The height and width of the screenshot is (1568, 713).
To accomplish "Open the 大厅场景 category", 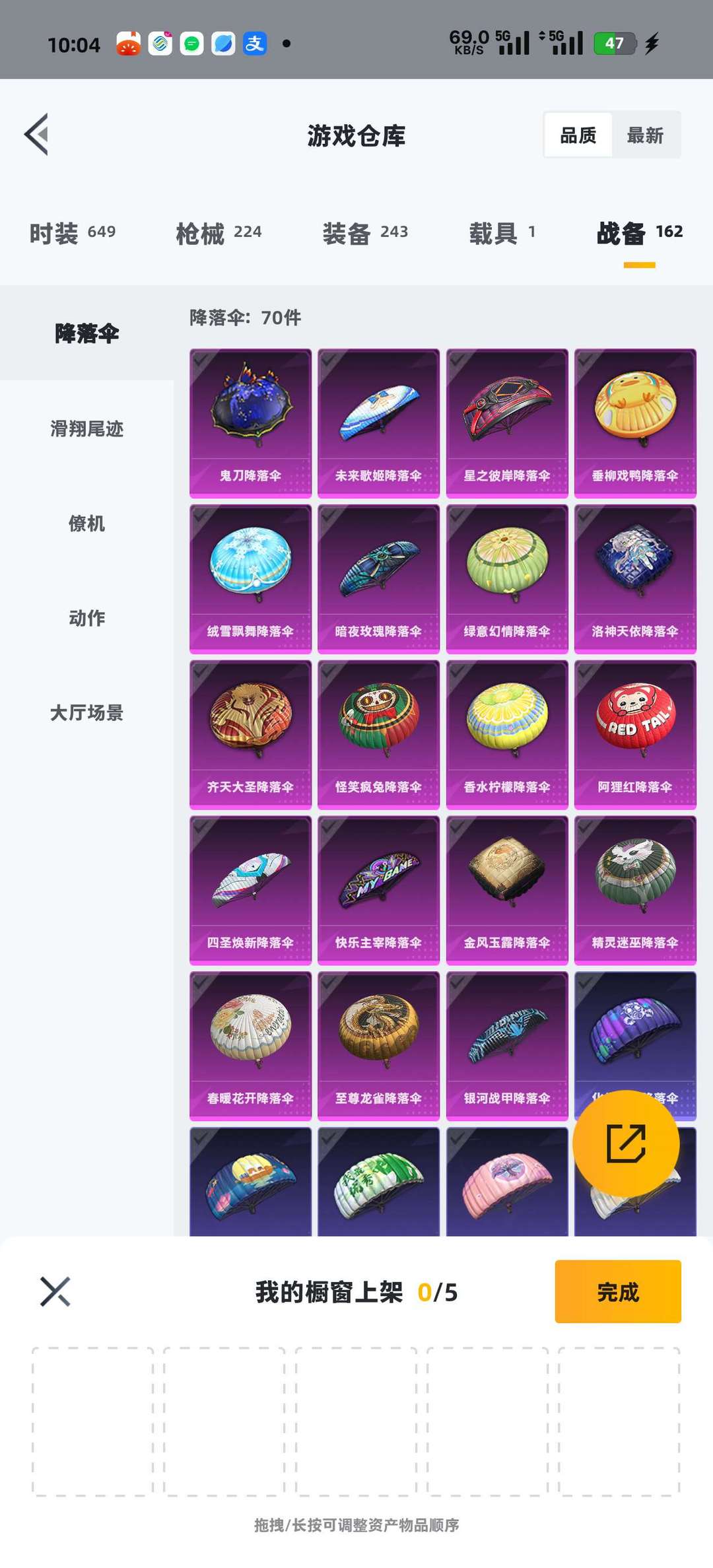I will pyautogui.click(x=86, y=713).
